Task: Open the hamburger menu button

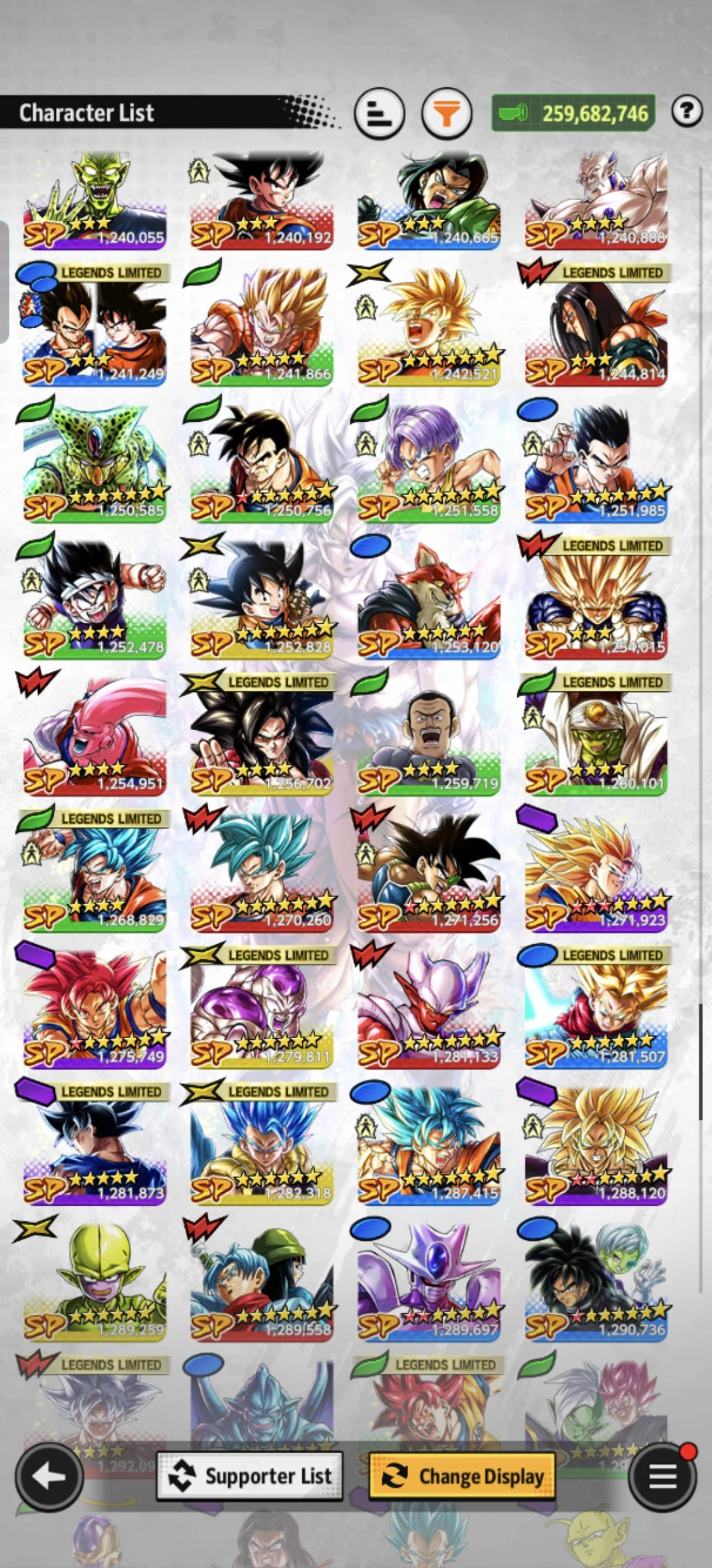Action: [x=662, y=1476]
